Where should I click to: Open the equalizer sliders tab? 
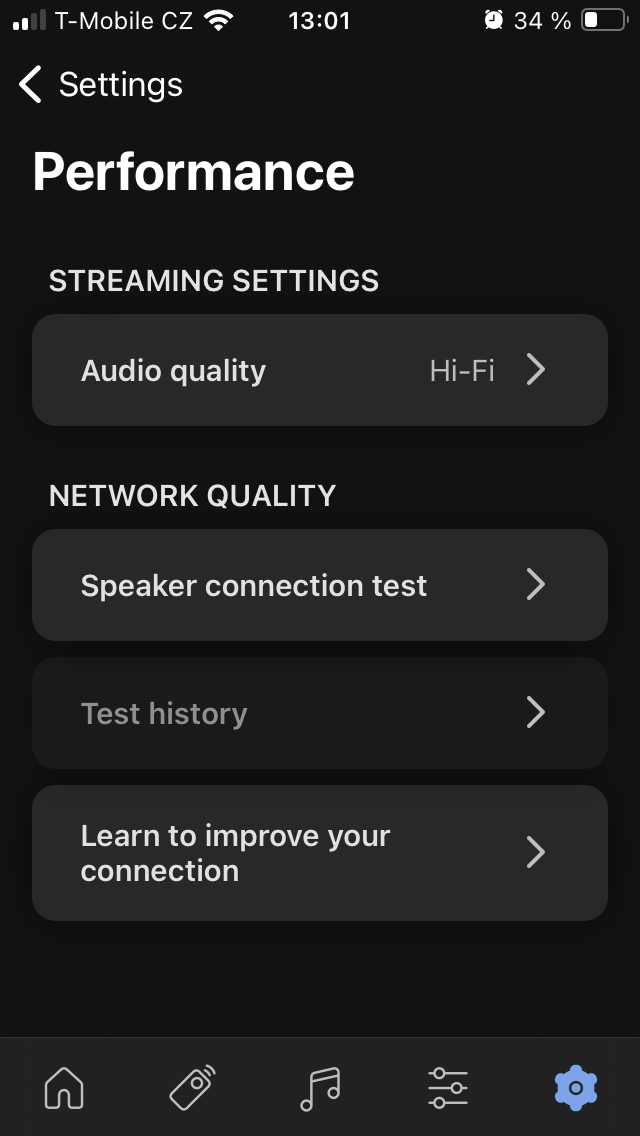click(447, 1087)
